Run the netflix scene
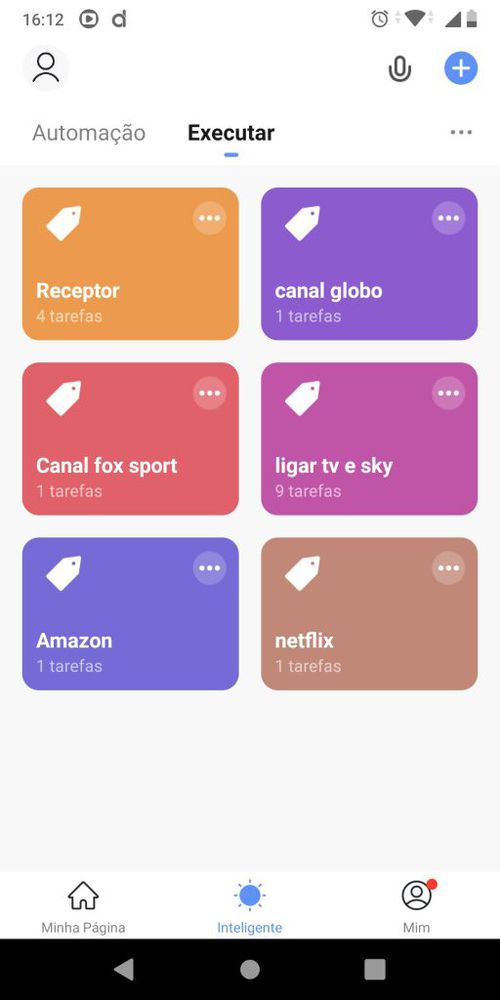The image size is (500, 1000). click(369, 614)
